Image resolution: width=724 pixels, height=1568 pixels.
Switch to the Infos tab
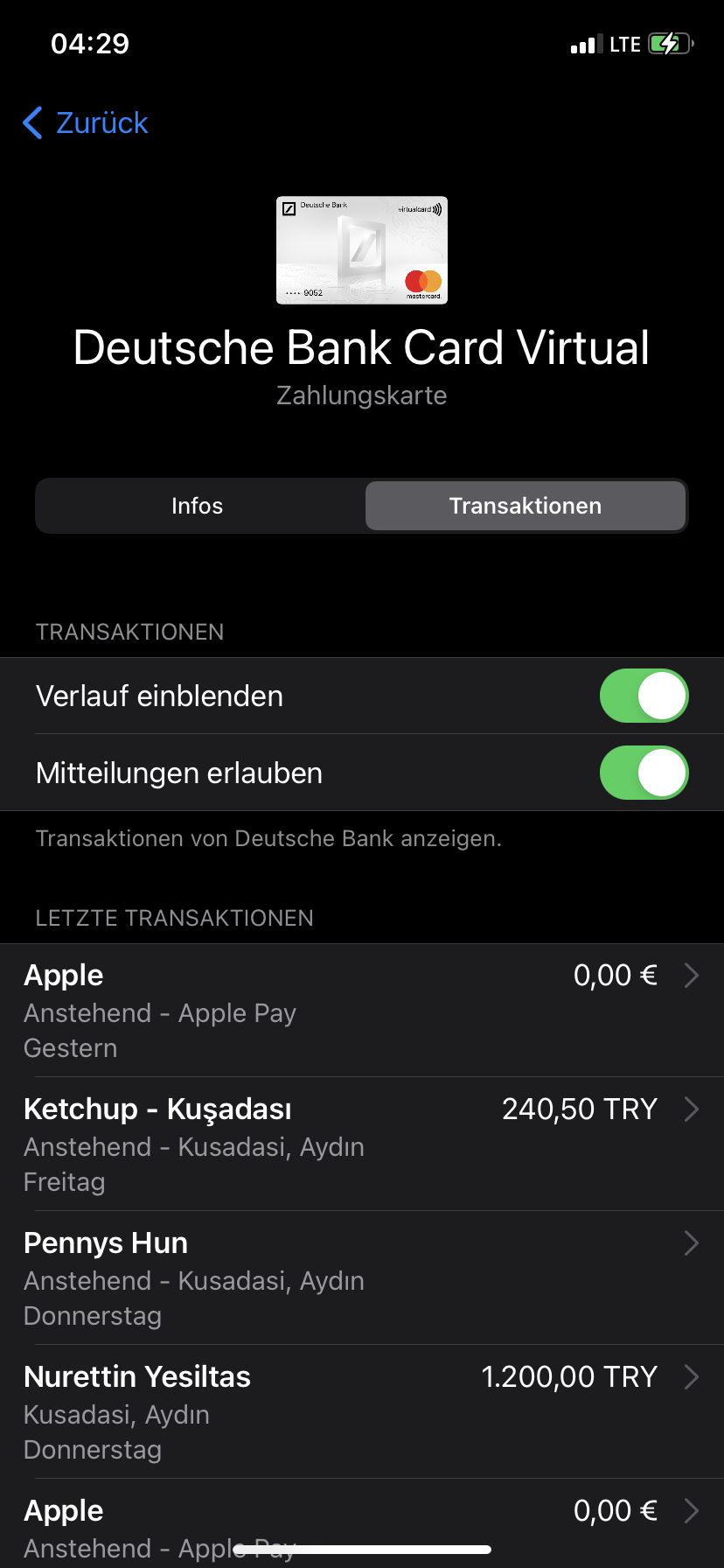(198, 506)
